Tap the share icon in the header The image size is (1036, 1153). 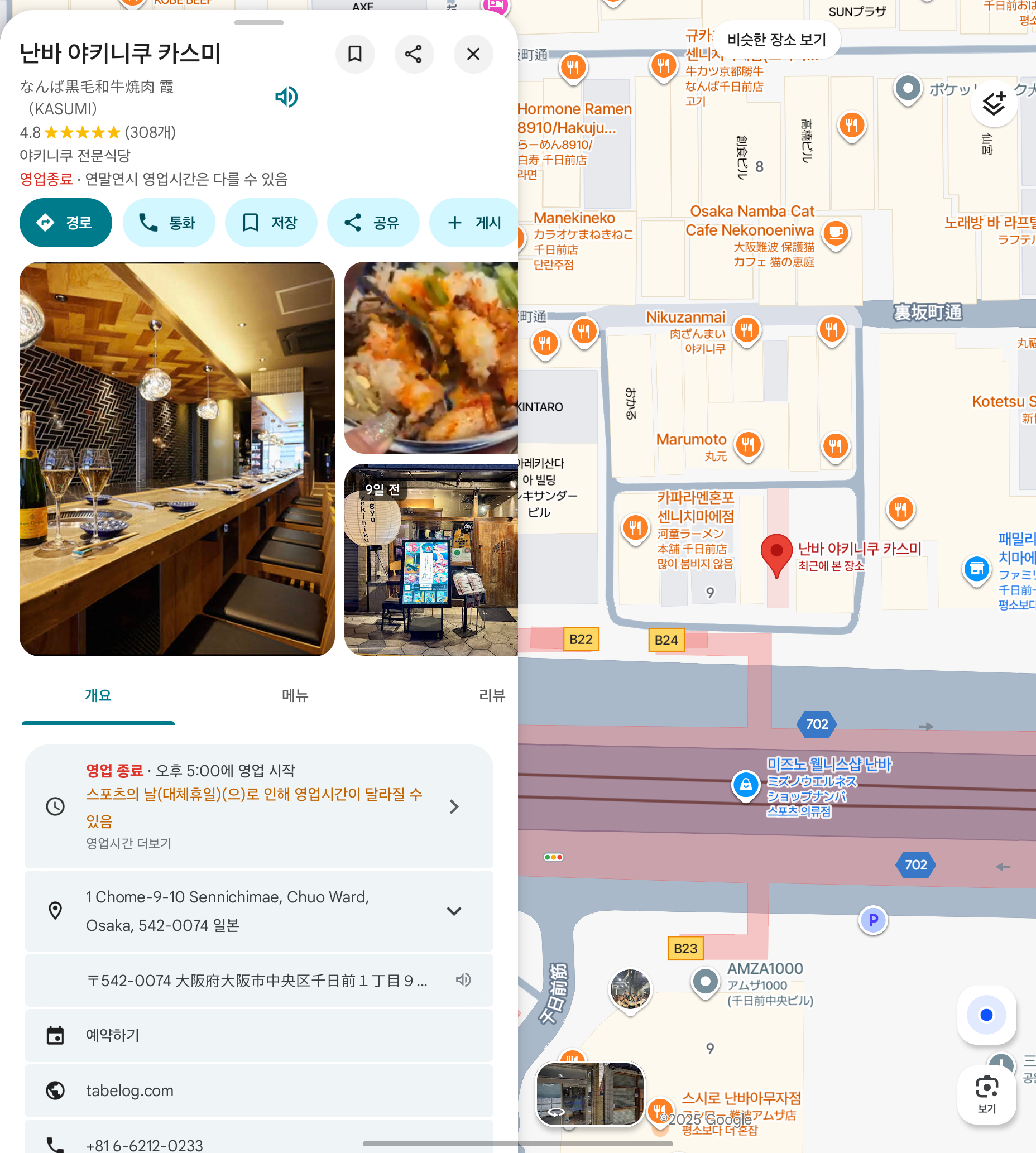pyautogui.click(x=414, y=54)
